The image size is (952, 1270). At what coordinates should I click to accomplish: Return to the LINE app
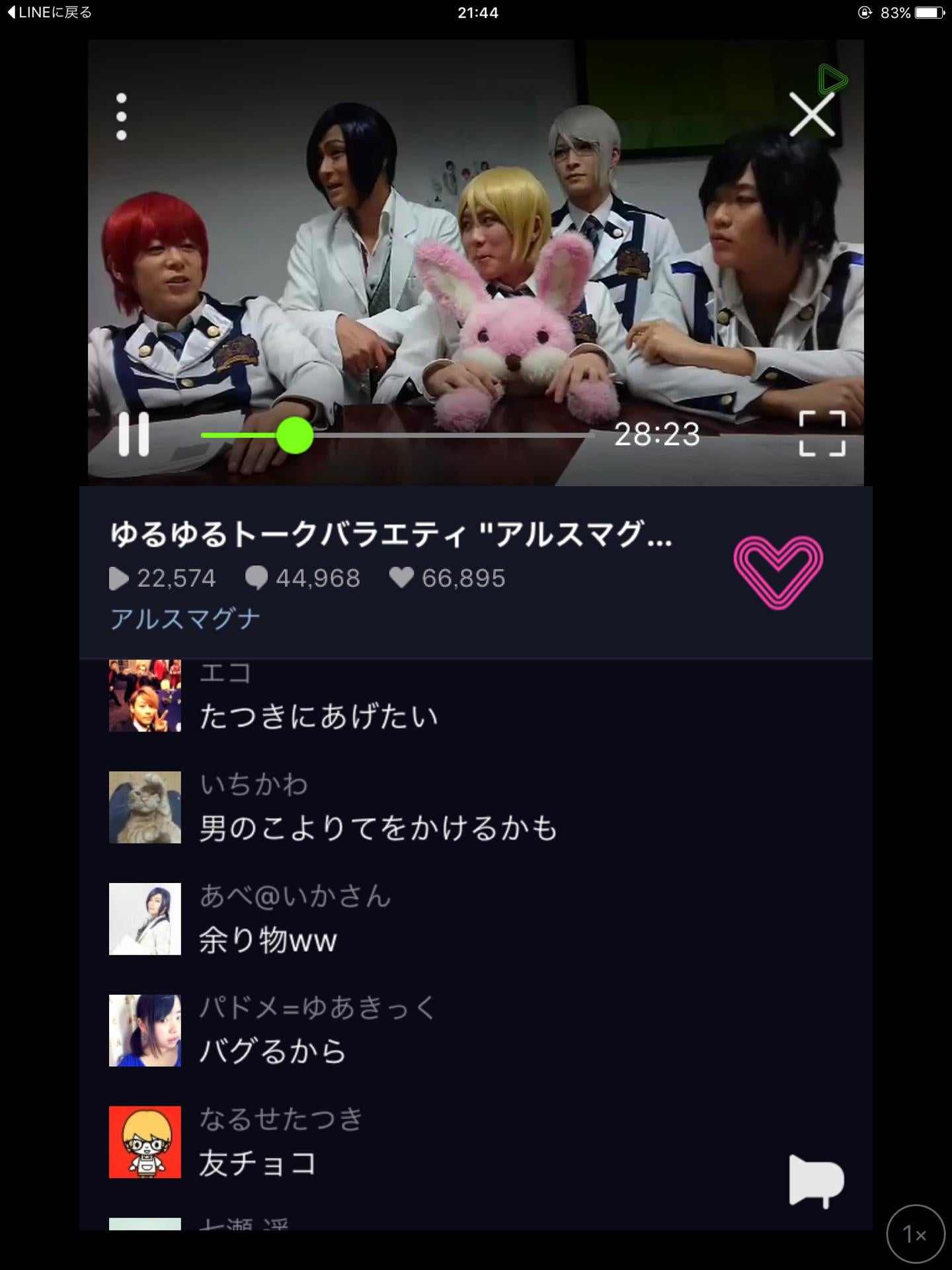(x=50, y=13)
